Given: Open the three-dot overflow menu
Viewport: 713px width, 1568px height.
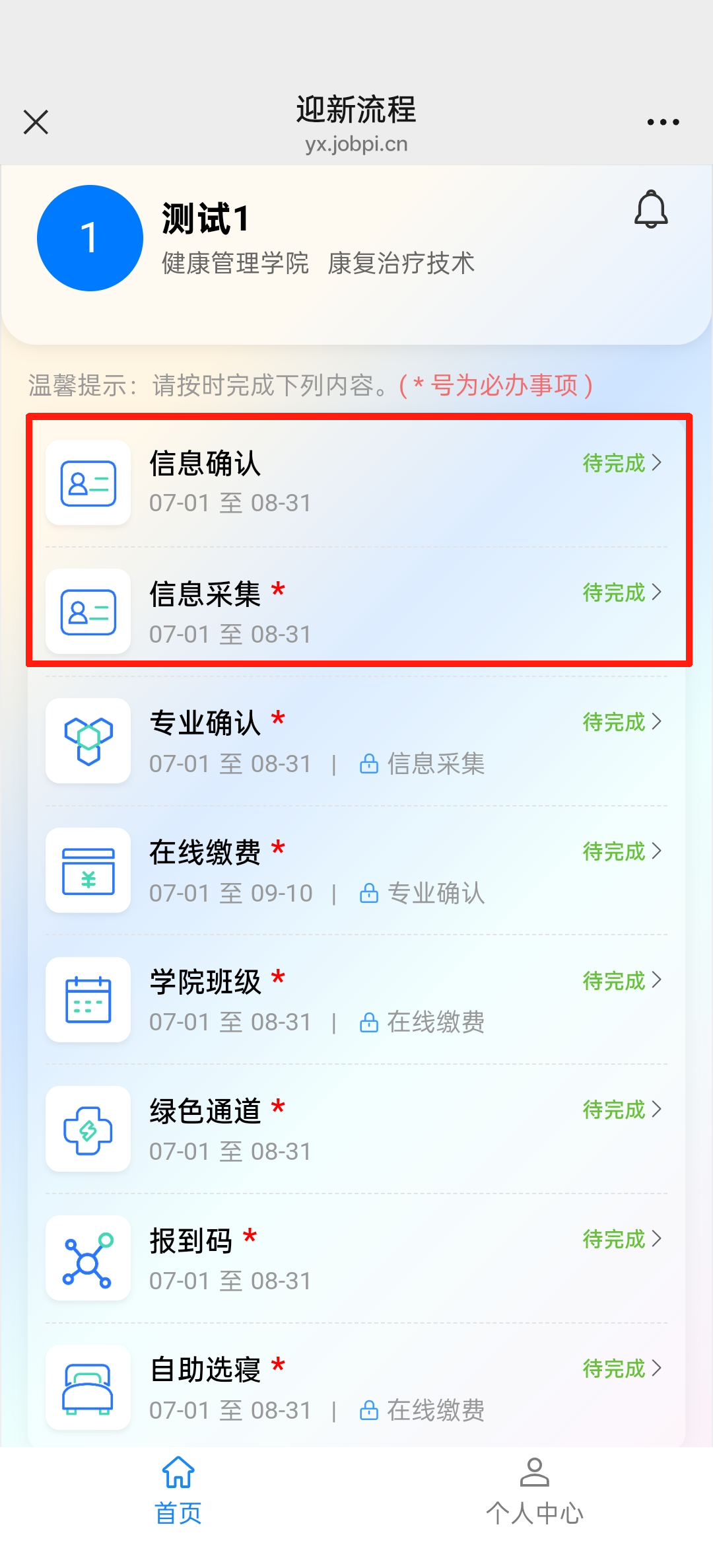Looking at the screenshot, I should [663, 122].
